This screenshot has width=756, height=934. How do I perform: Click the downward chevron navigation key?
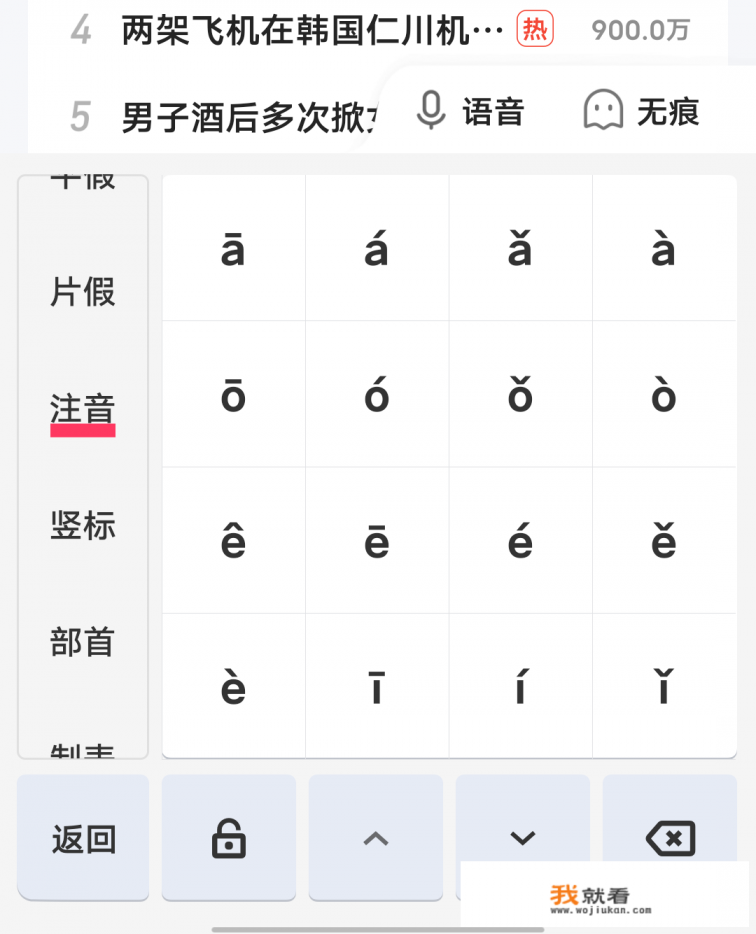point(521,838)
